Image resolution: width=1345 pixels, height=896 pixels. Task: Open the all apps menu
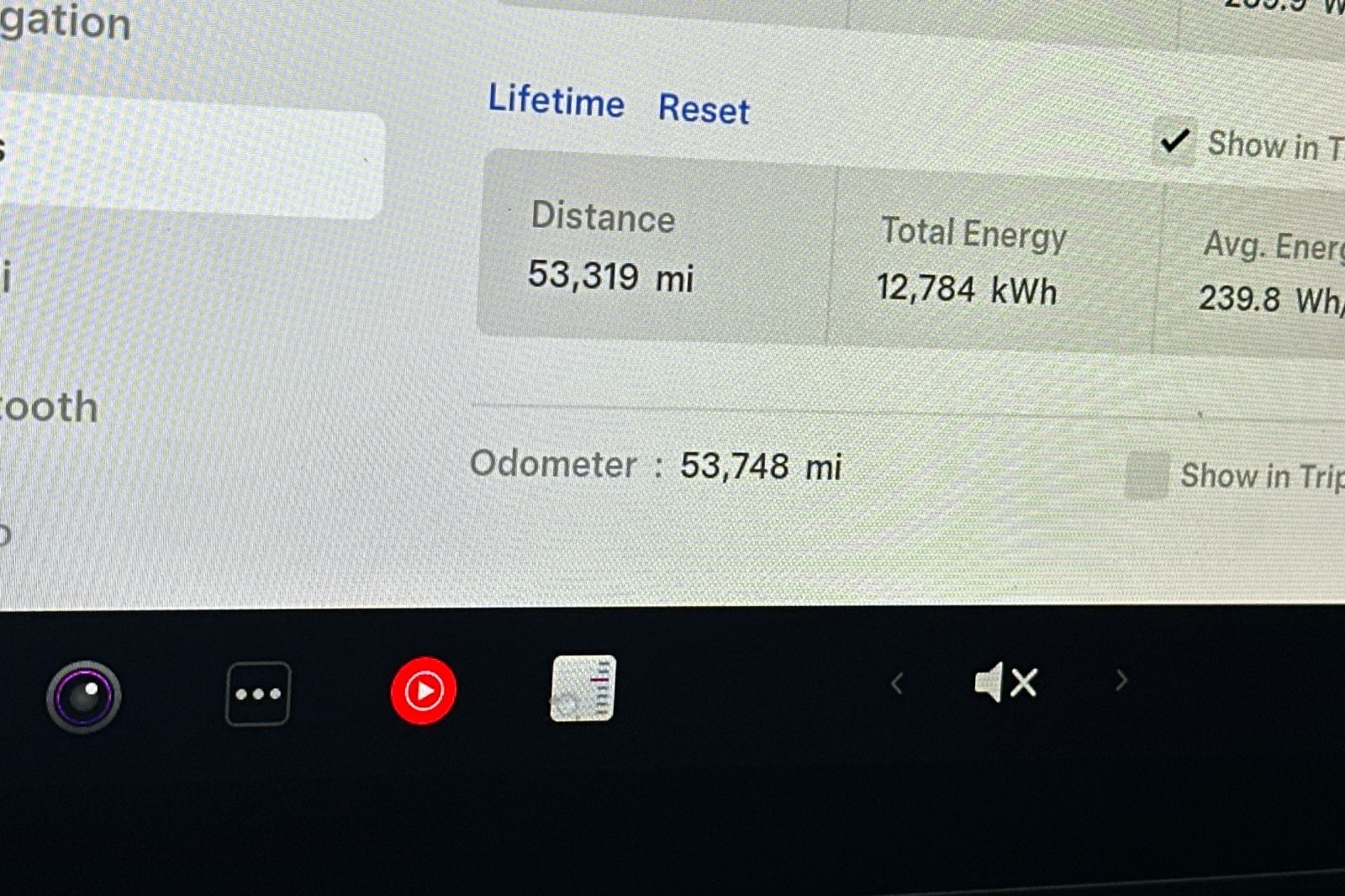click(x=258, y=693)
